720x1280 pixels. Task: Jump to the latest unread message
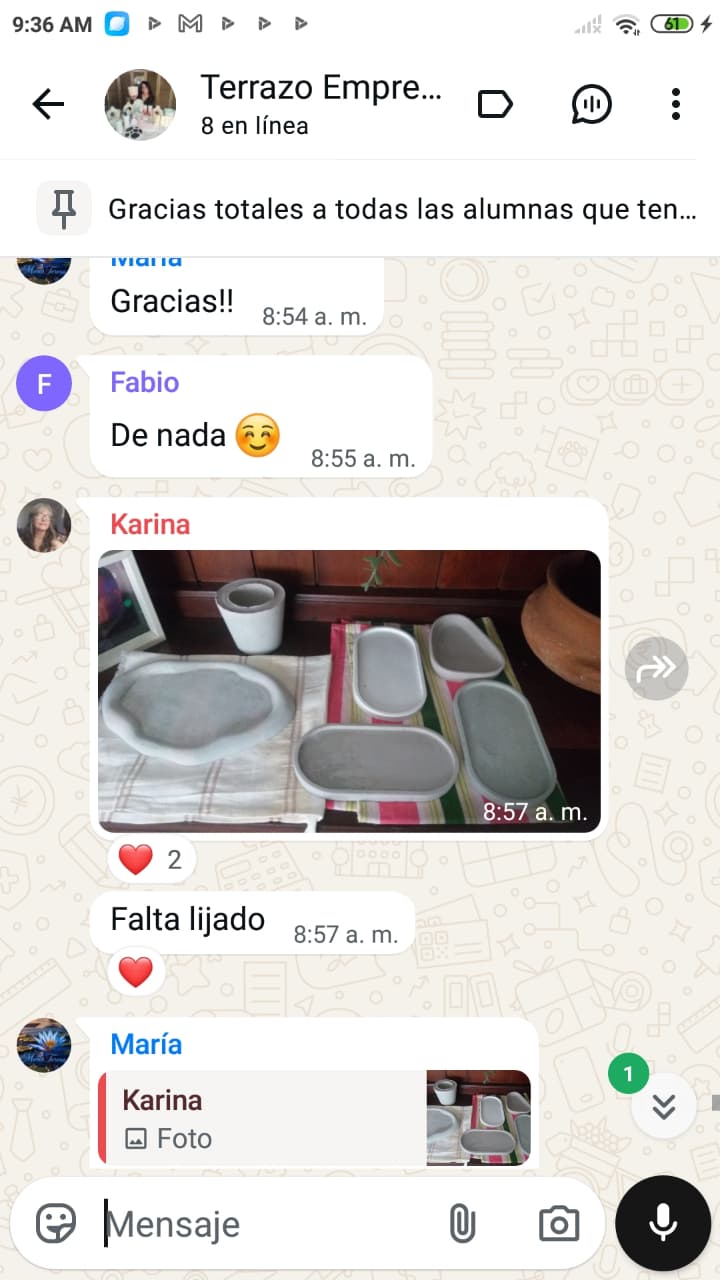664,1106
